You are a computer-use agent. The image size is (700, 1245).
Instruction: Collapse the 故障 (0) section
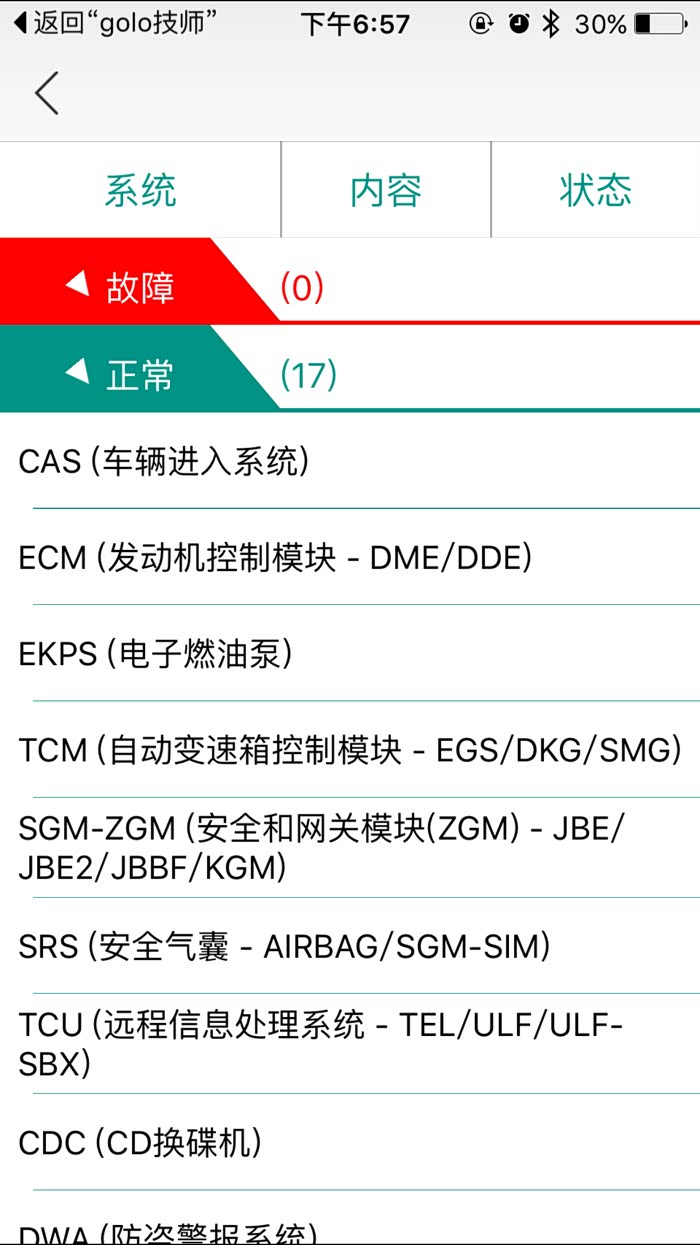120,288
